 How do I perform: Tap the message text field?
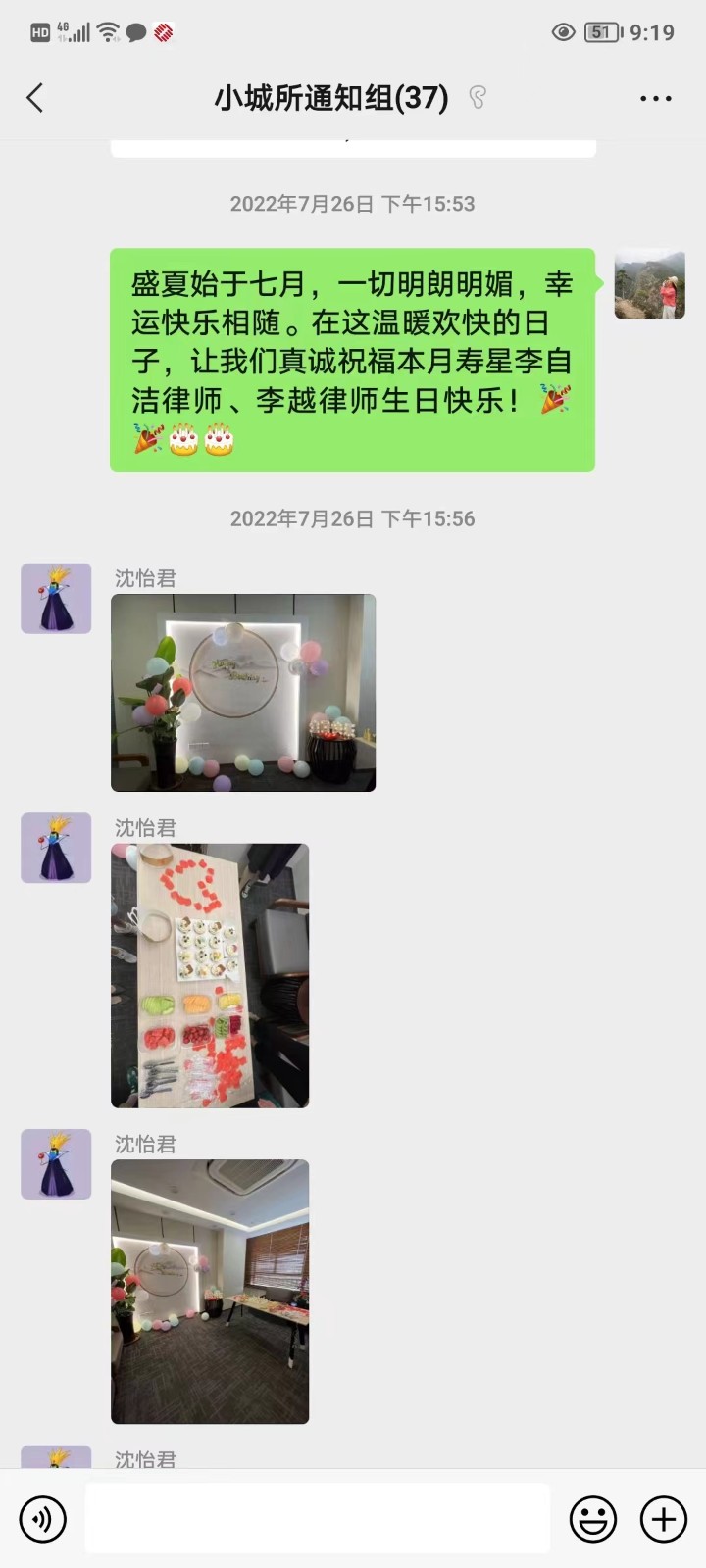317,1519
